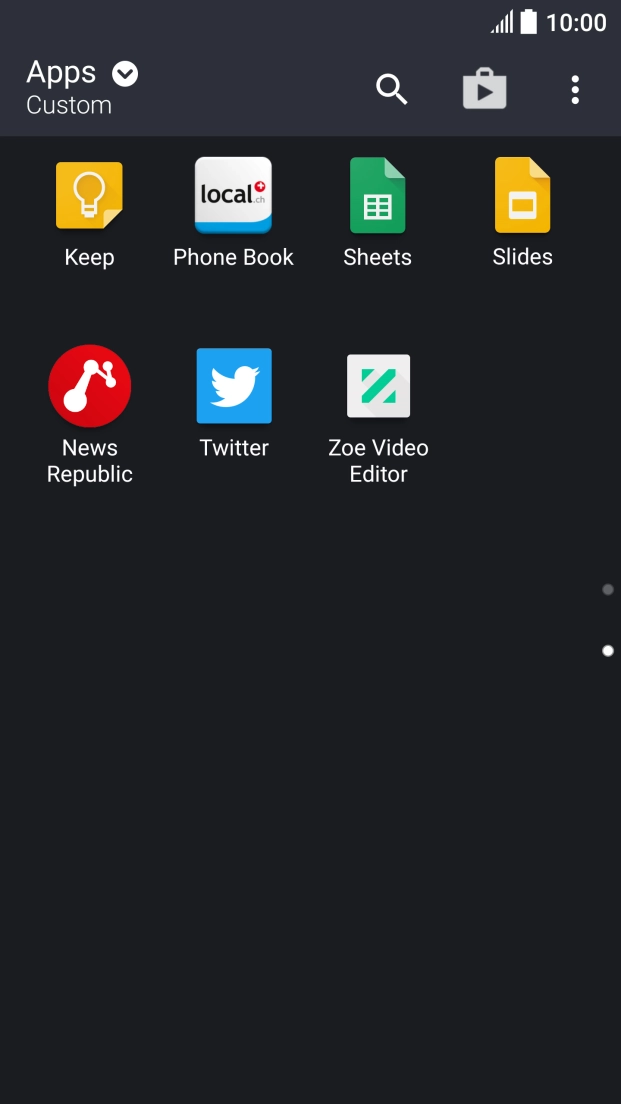Launch News Republic
Screen dimensions: 621x1104
90,386
